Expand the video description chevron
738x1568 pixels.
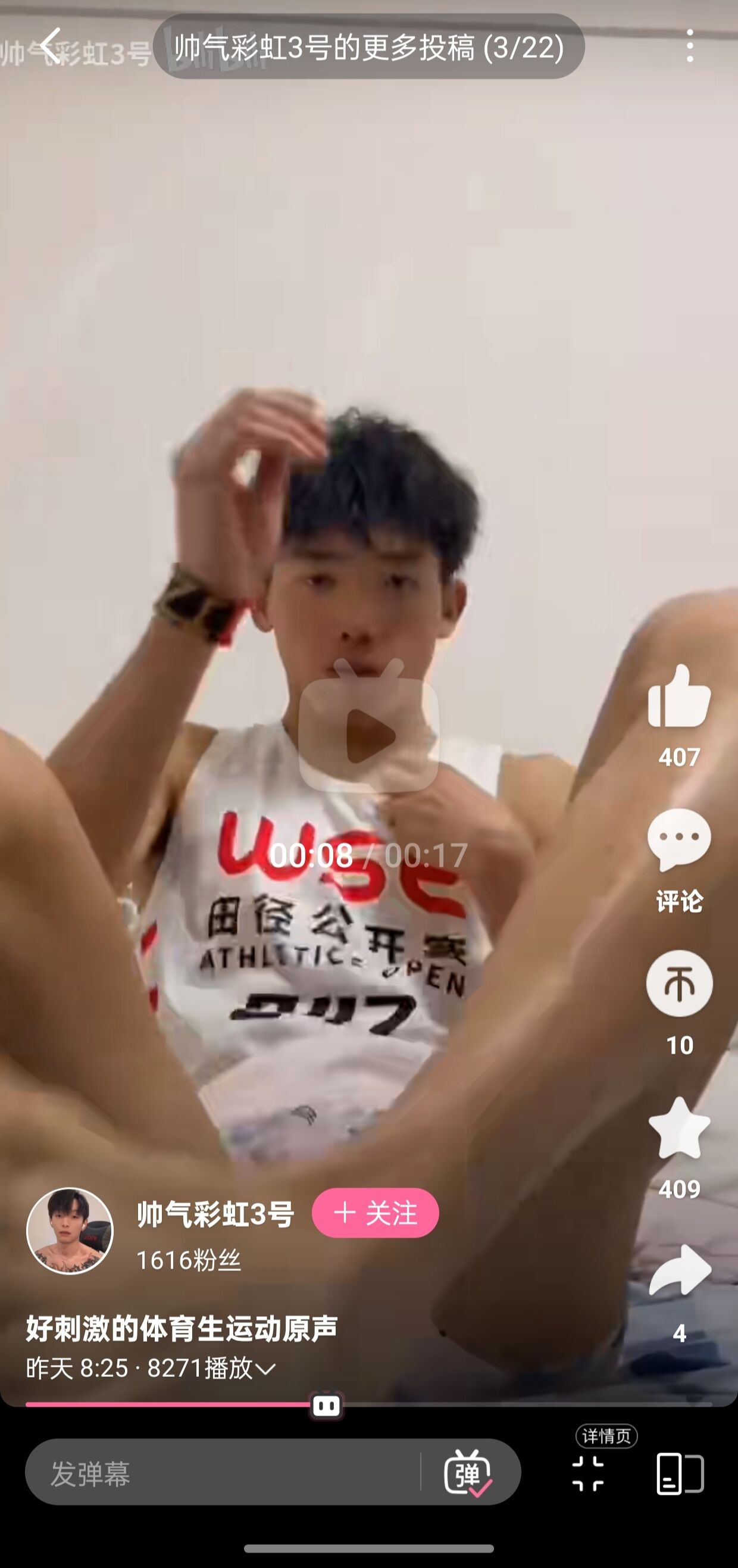pos(265,1370)
